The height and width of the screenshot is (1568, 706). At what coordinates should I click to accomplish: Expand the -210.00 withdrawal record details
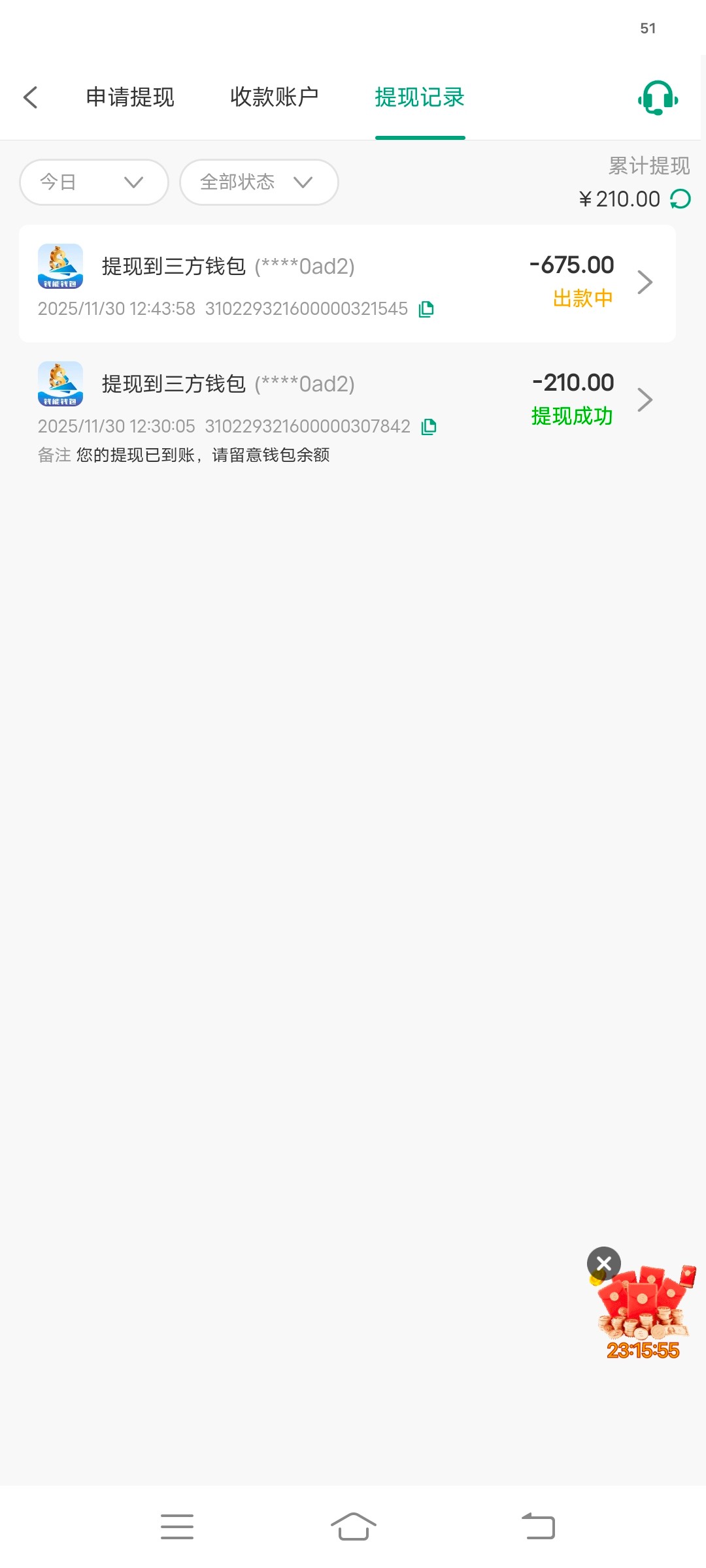pos(646,399)
